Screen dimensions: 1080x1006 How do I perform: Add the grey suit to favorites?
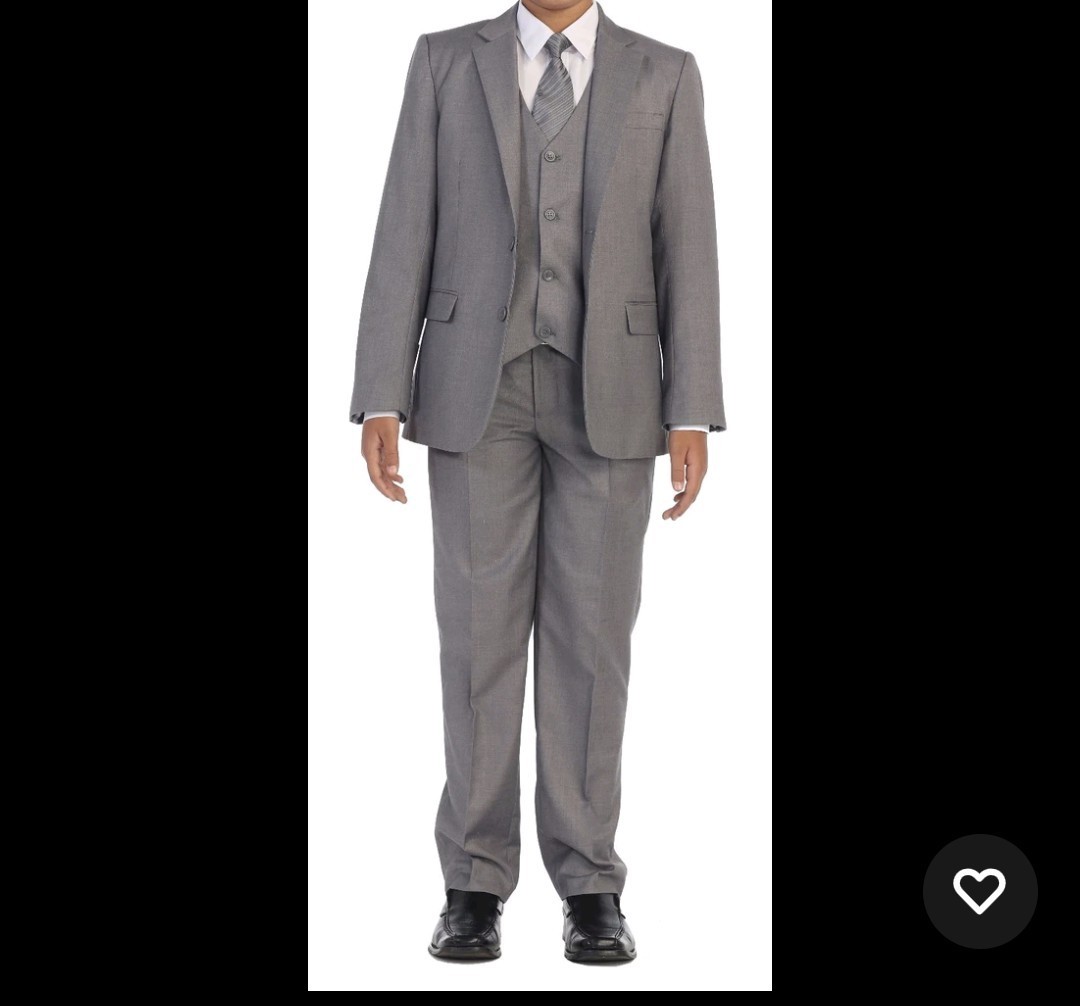pos(979,890)
